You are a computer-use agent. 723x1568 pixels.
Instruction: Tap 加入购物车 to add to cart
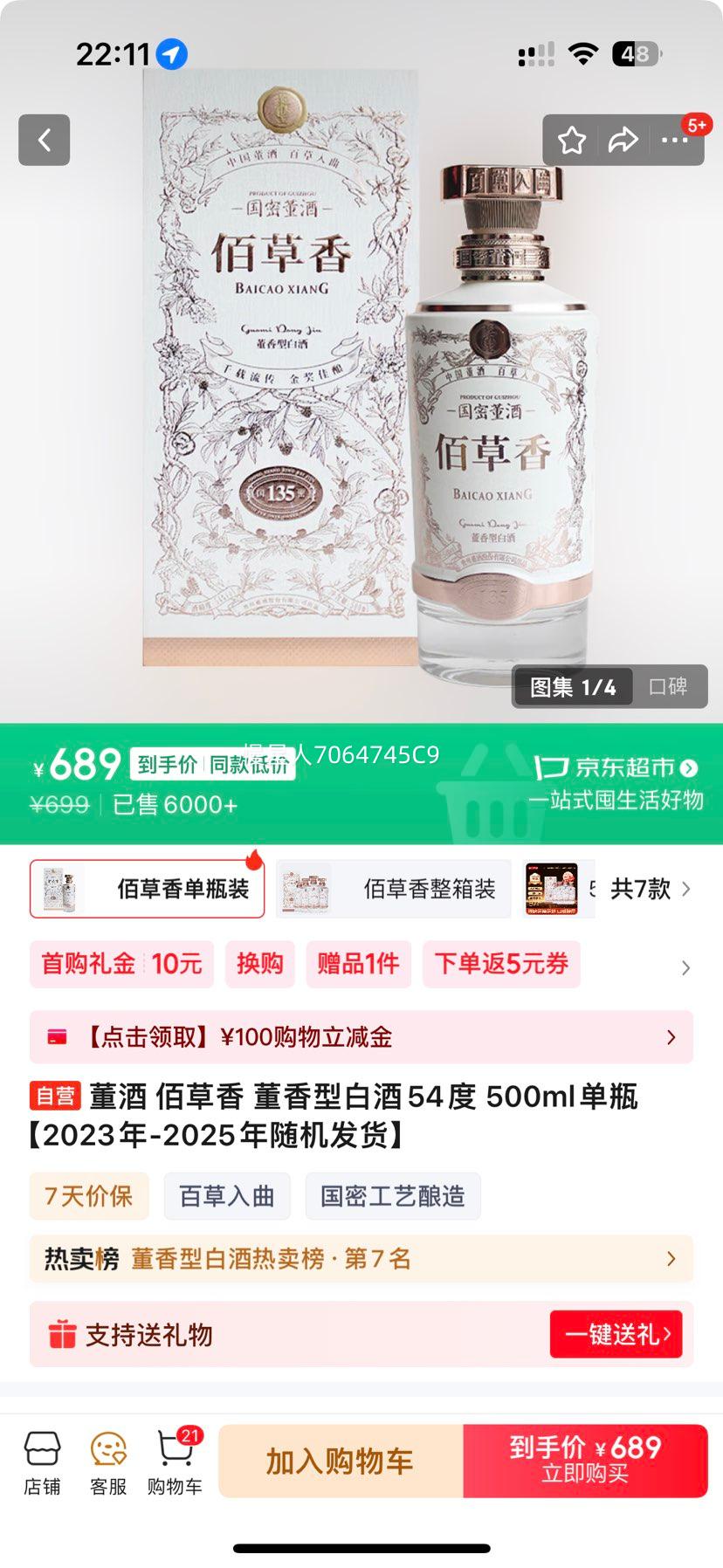point(341,1460)
